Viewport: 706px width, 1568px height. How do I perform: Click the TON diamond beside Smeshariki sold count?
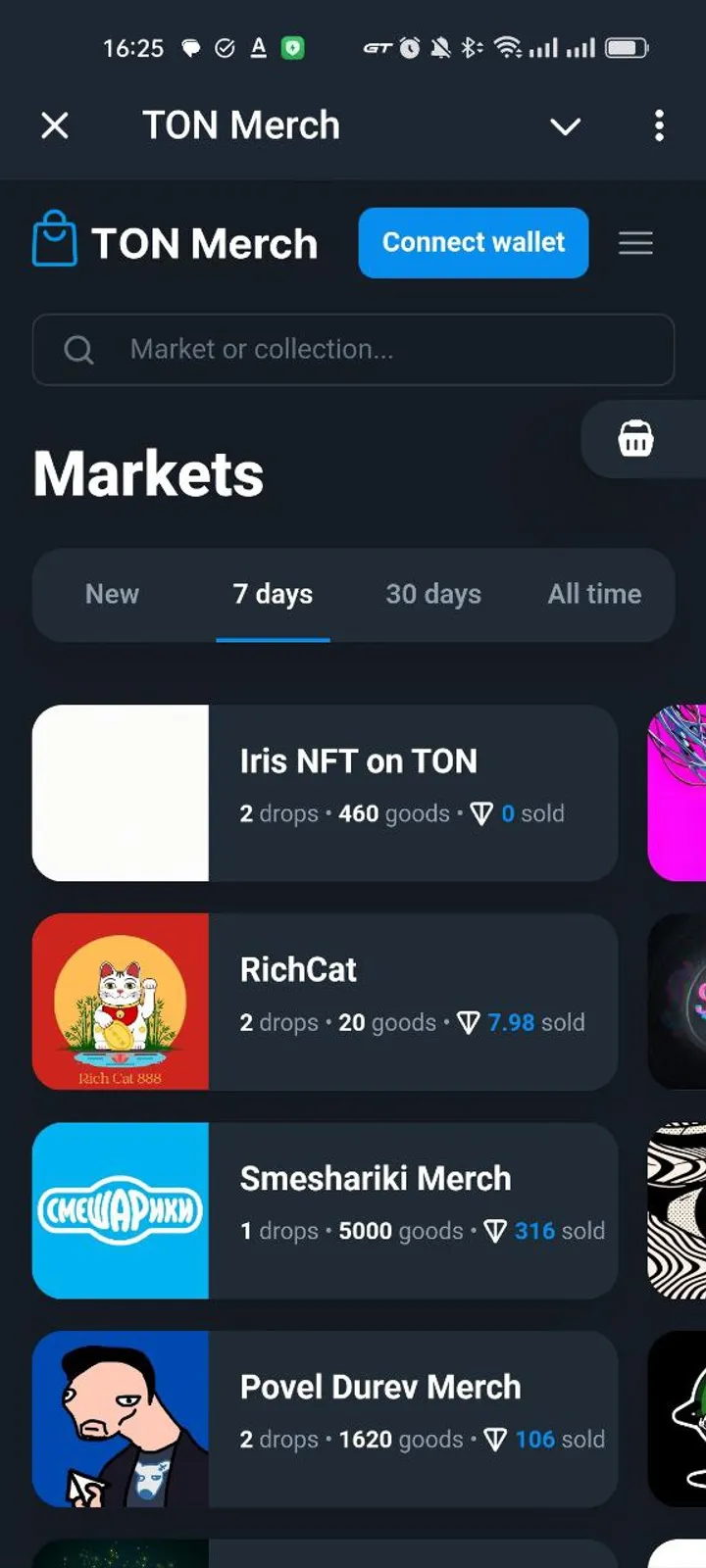tap(495, 1231)
